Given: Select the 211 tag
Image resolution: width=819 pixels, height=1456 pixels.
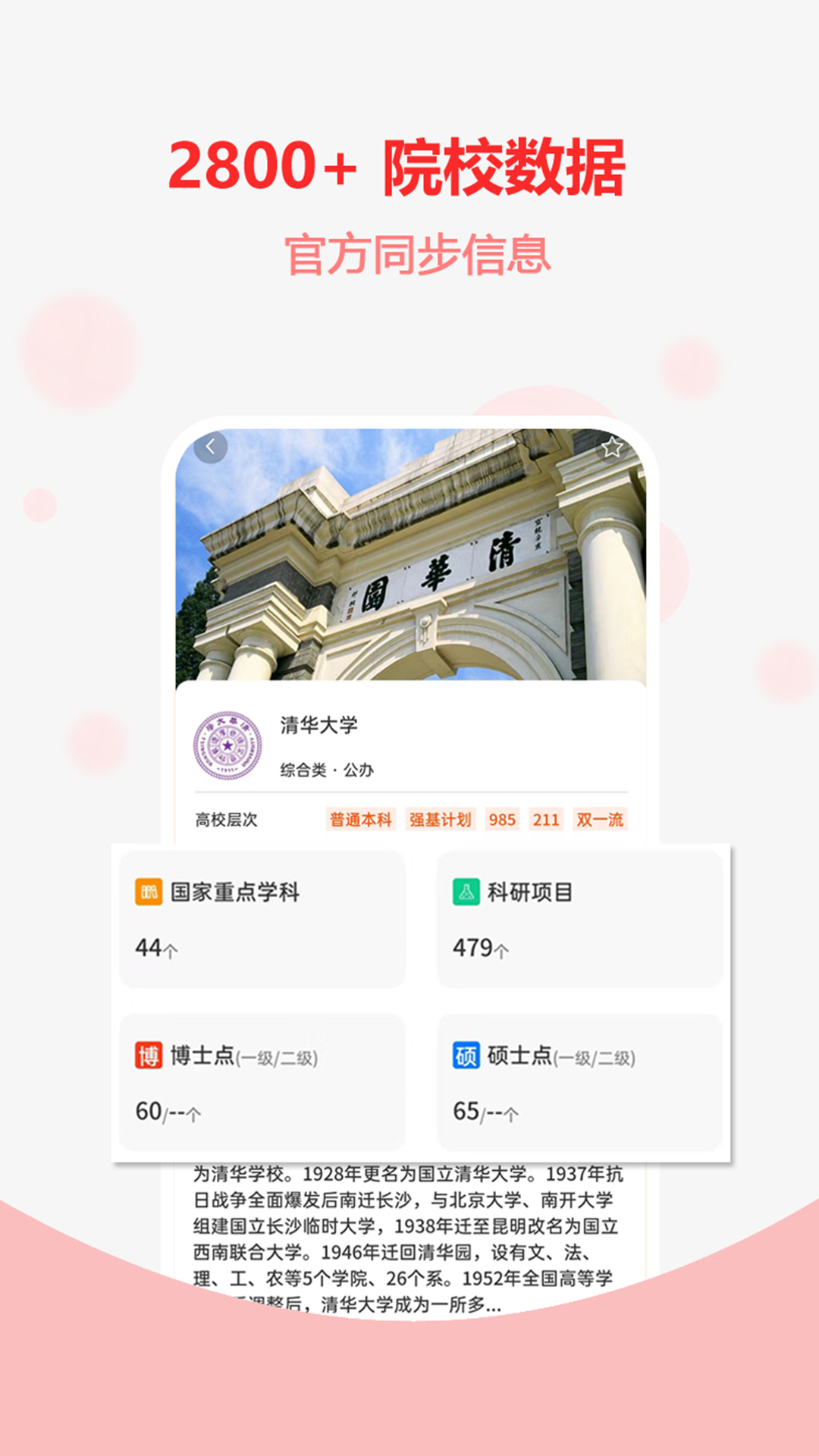Looking at the screenshot, I should pos(548,820).
